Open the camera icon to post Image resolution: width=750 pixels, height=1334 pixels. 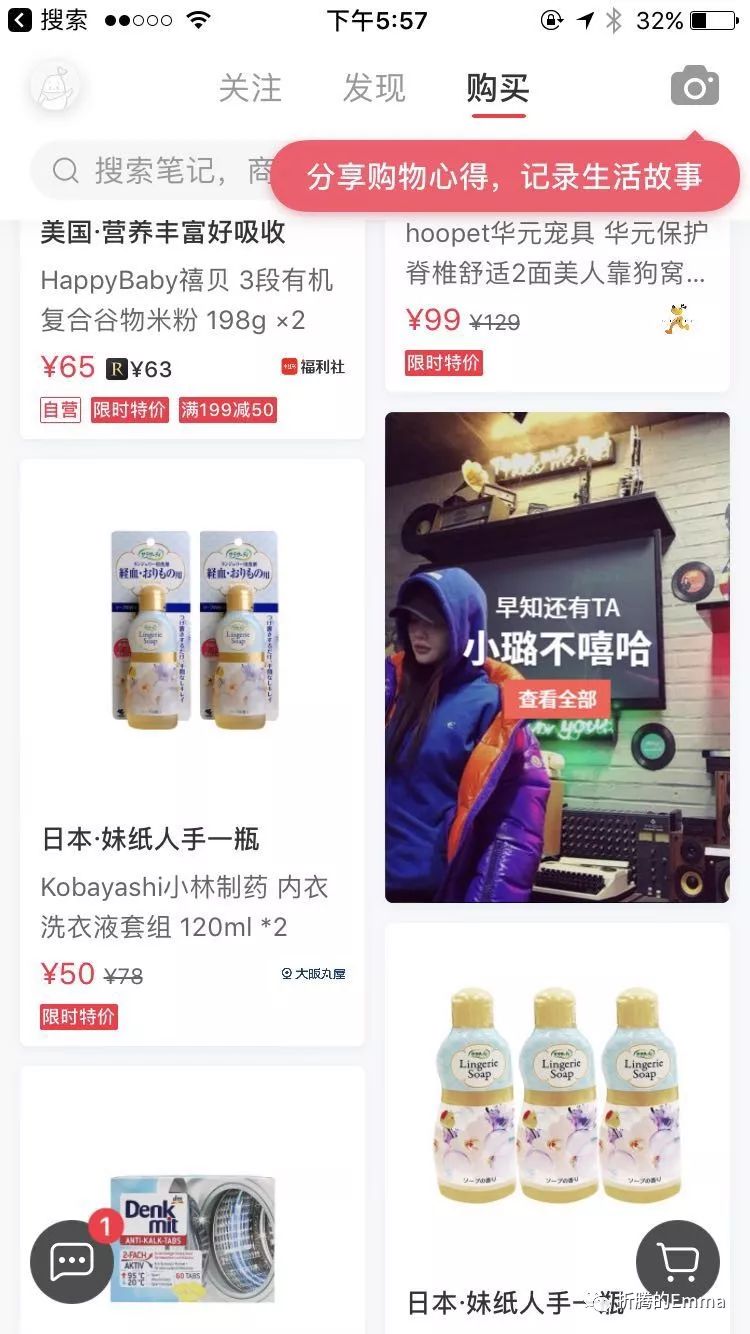point(695,87)
